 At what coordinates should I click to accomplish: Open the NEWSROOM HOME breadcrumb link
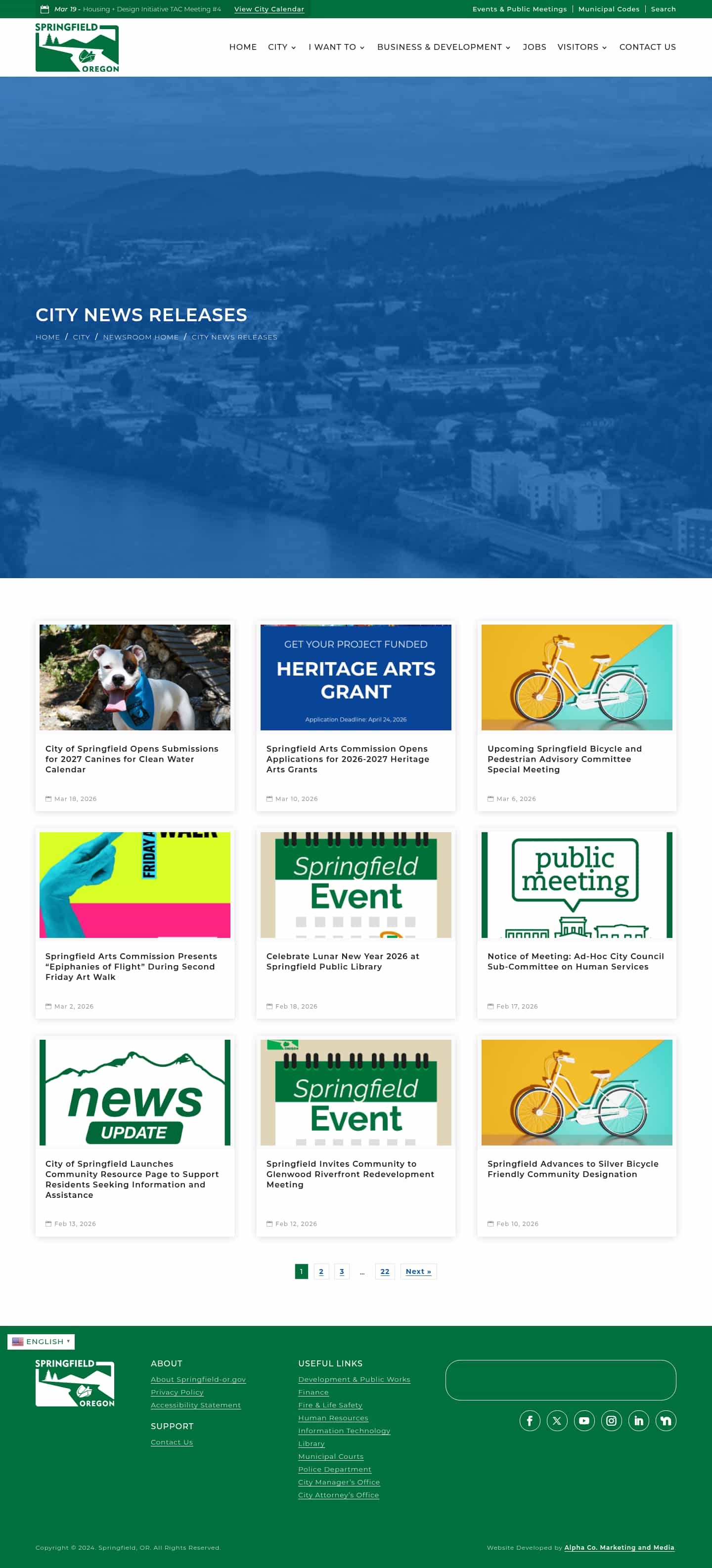coord(141,337)
